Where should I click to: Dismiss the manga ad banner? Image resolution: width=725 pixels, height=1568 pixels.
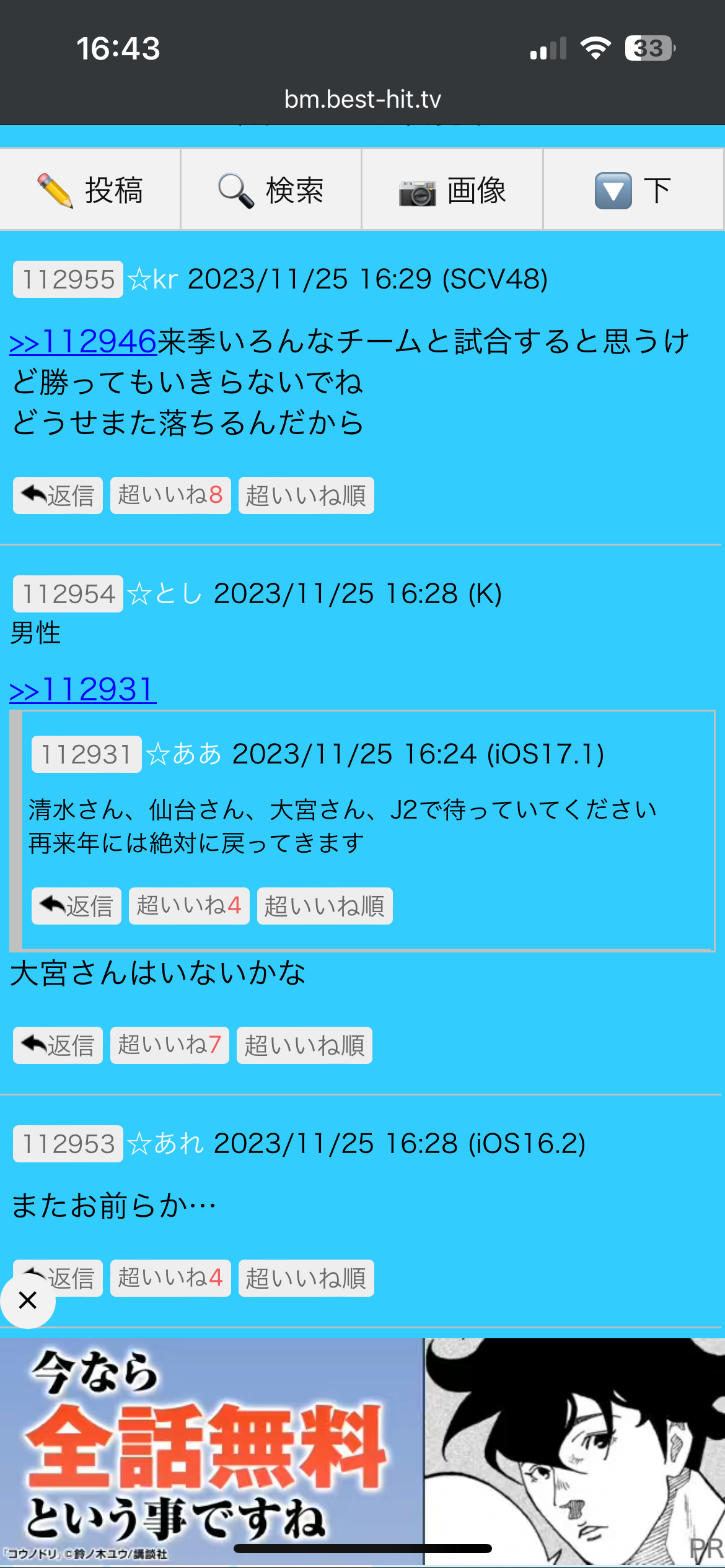pyautogui.click(x=28, y=1300)
